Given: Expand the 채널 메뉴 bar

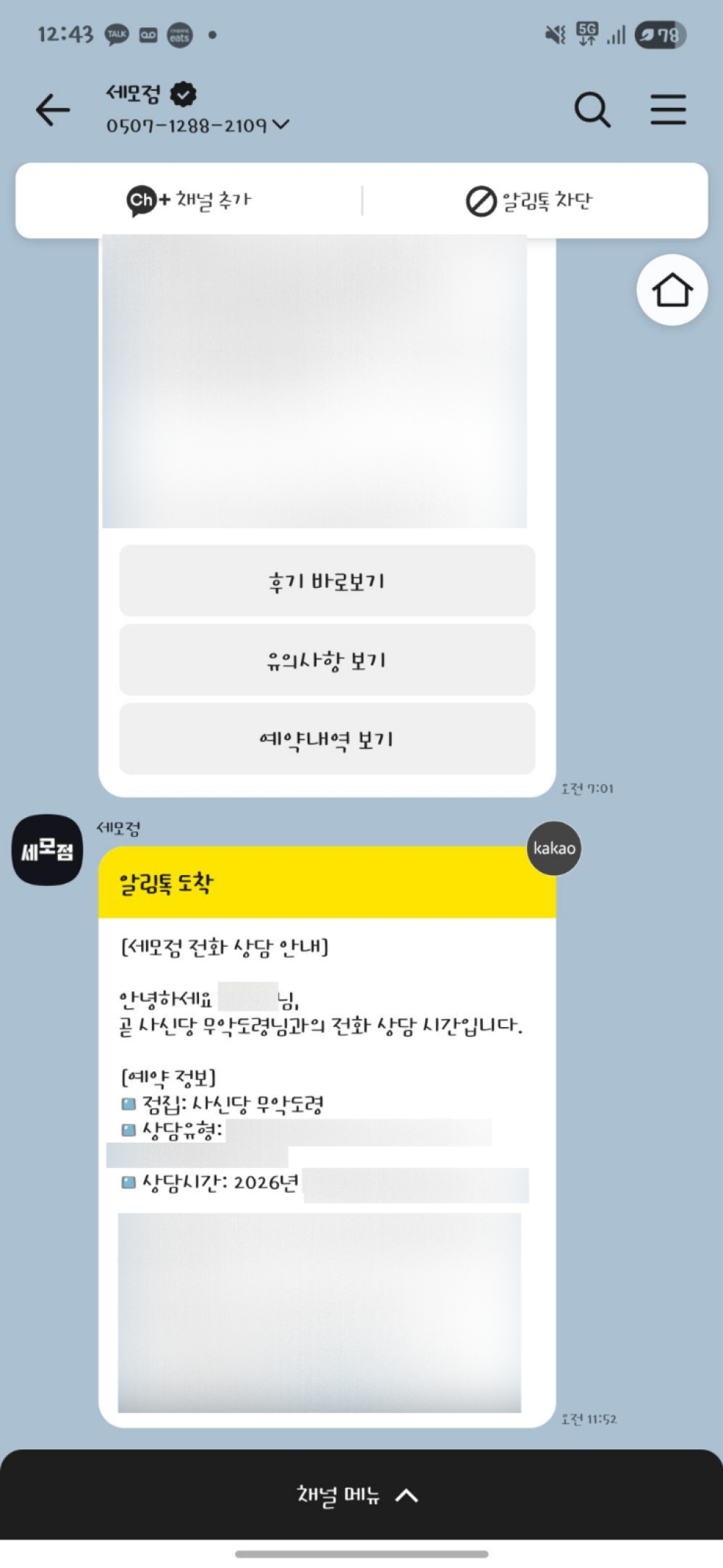Looking at the screenshot, I should [x=359, y=1495].
